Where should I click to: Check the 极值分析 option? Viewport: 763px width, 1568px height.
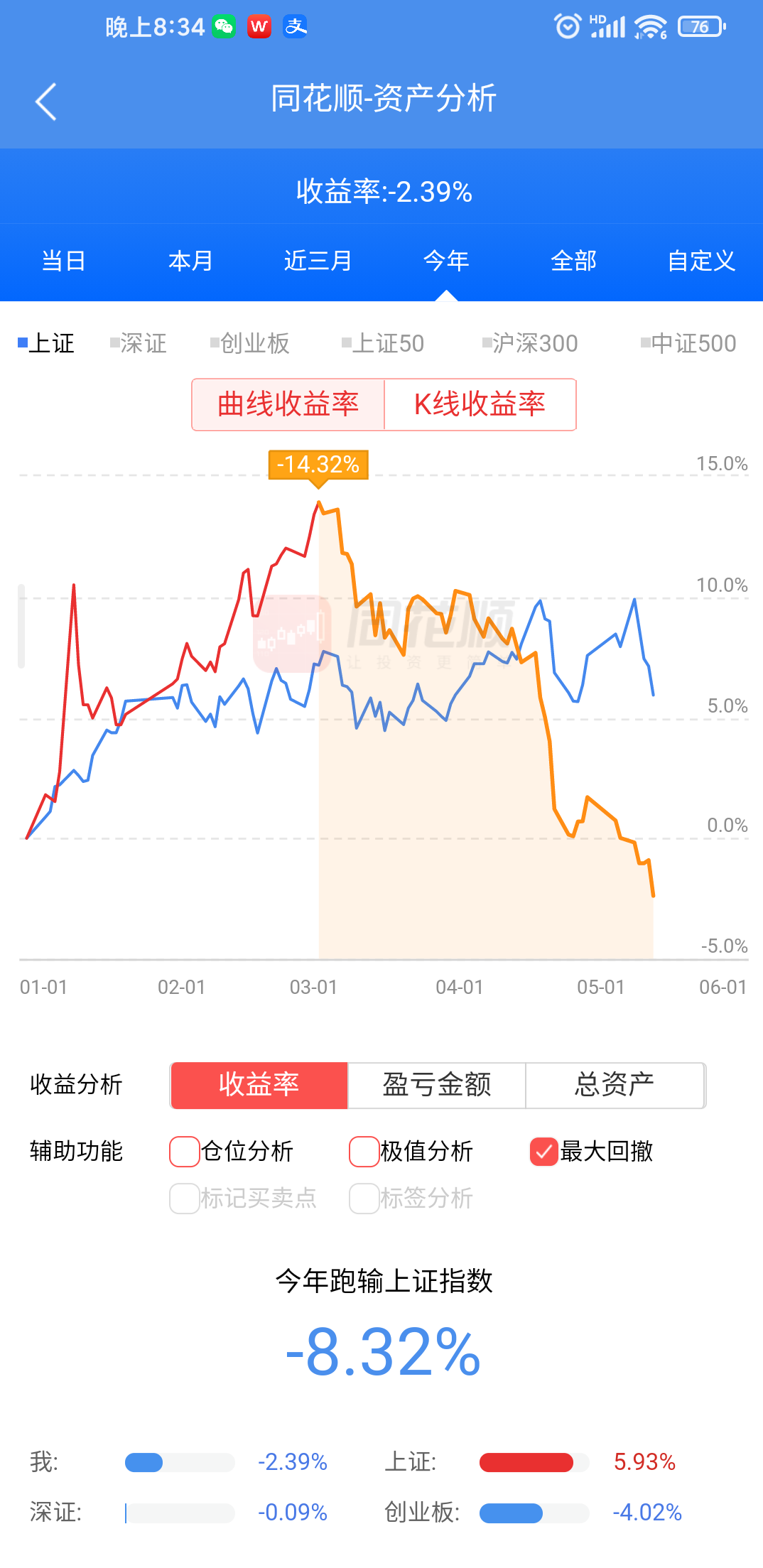pyautogui.click(x=411, y=1151)
